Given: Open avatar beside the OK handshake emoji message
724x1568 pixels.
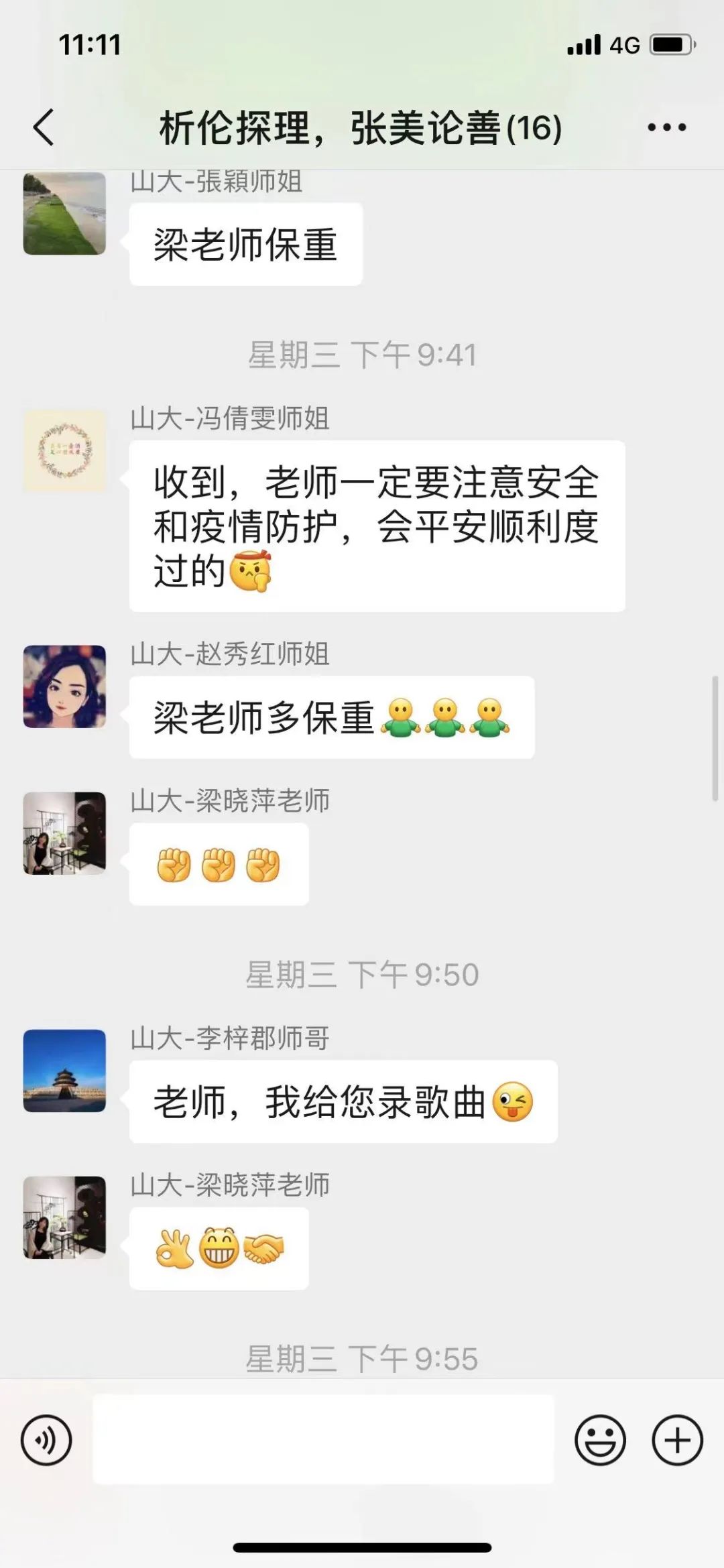Looking at the screenshot, I should tap(64, 1217).
